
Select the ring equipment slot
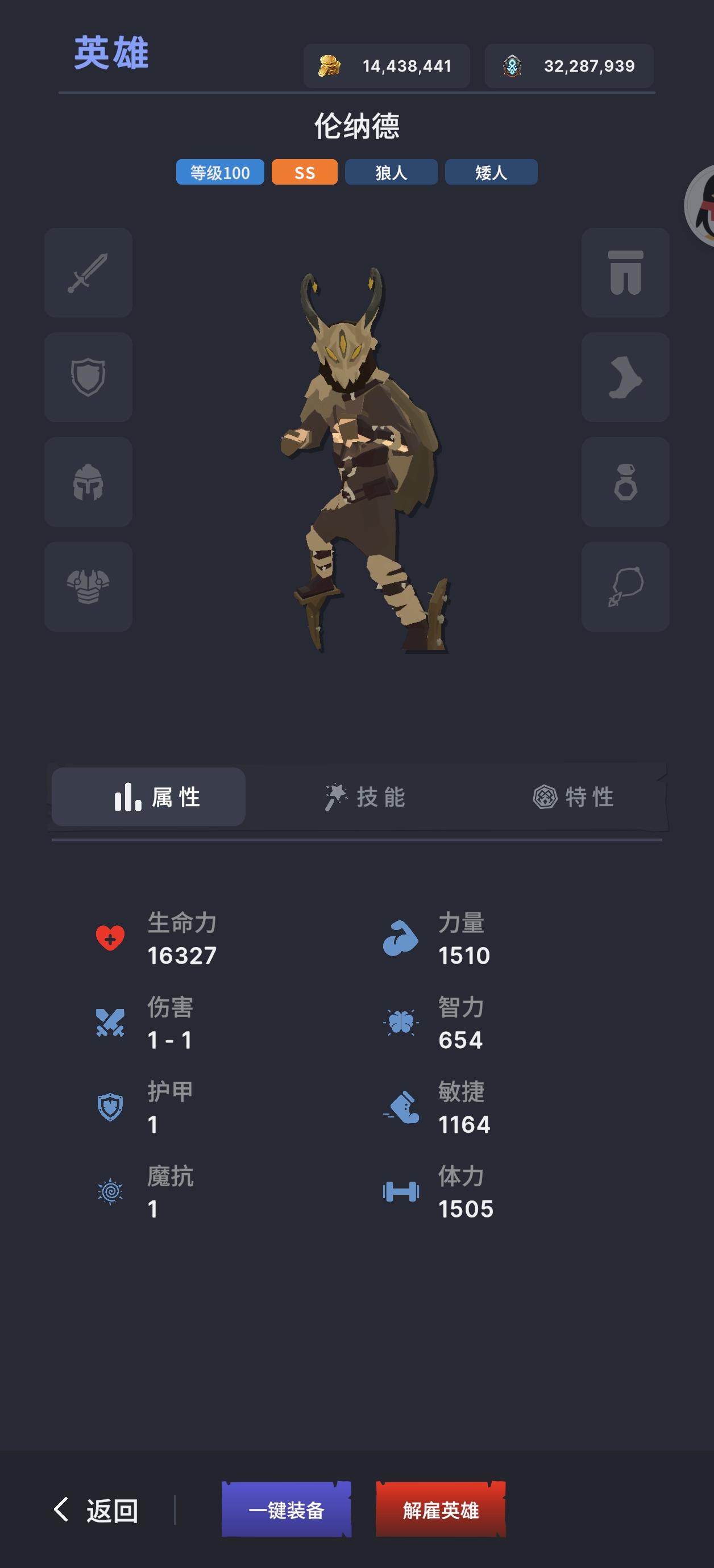[x=625, y=482]
